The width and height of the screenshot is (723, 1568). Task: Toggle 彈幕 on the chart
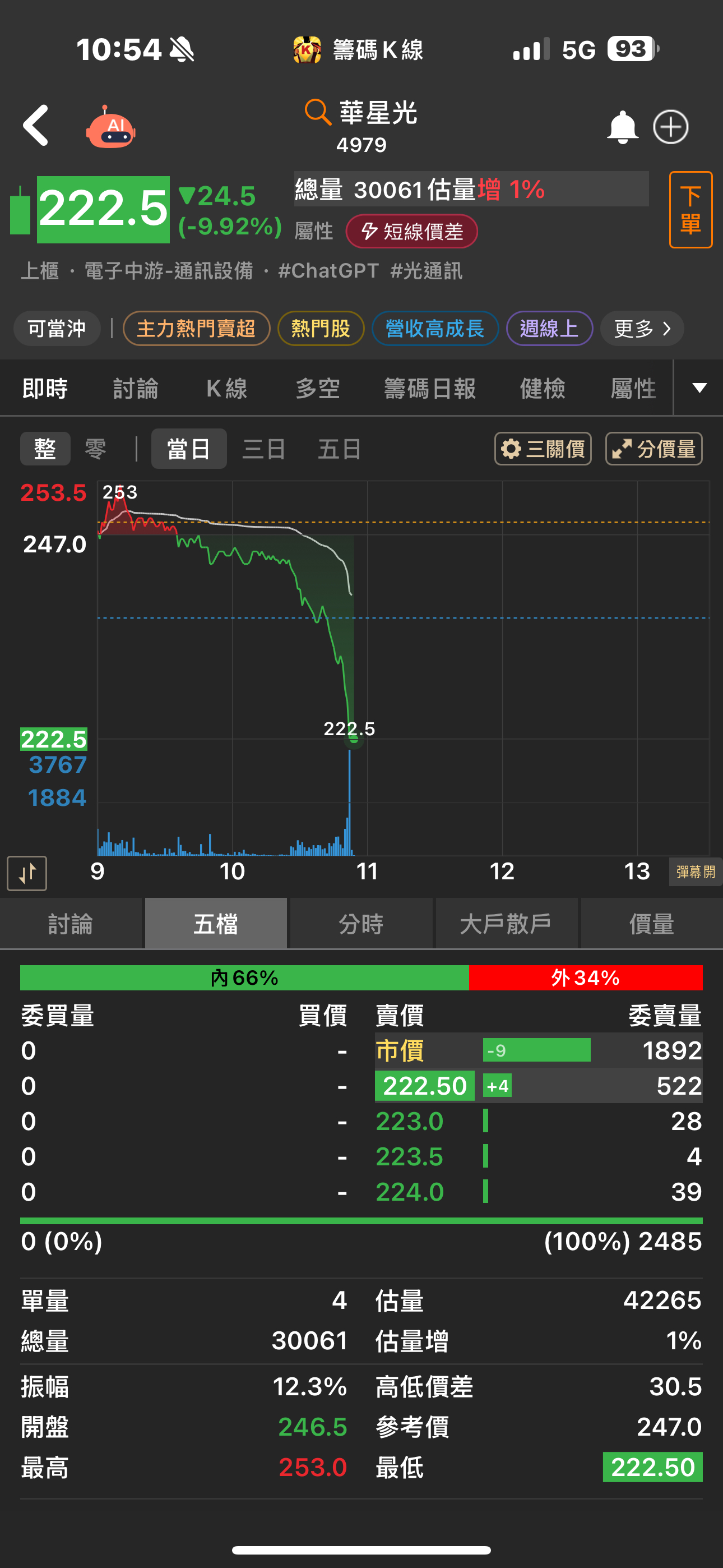(x=695, y=872)
